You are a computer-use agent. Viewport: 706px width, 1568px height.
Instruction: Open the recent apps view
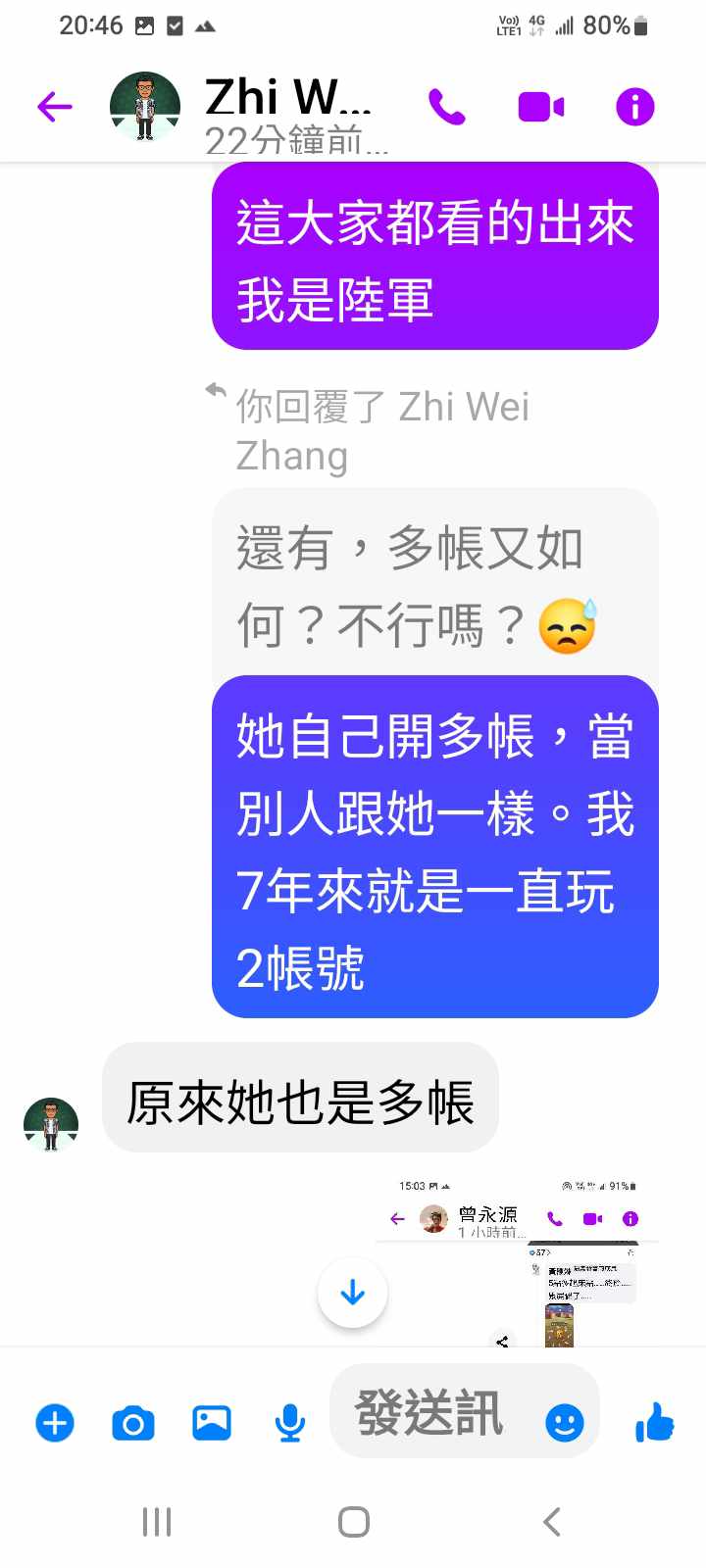[x=157, y=1522]
